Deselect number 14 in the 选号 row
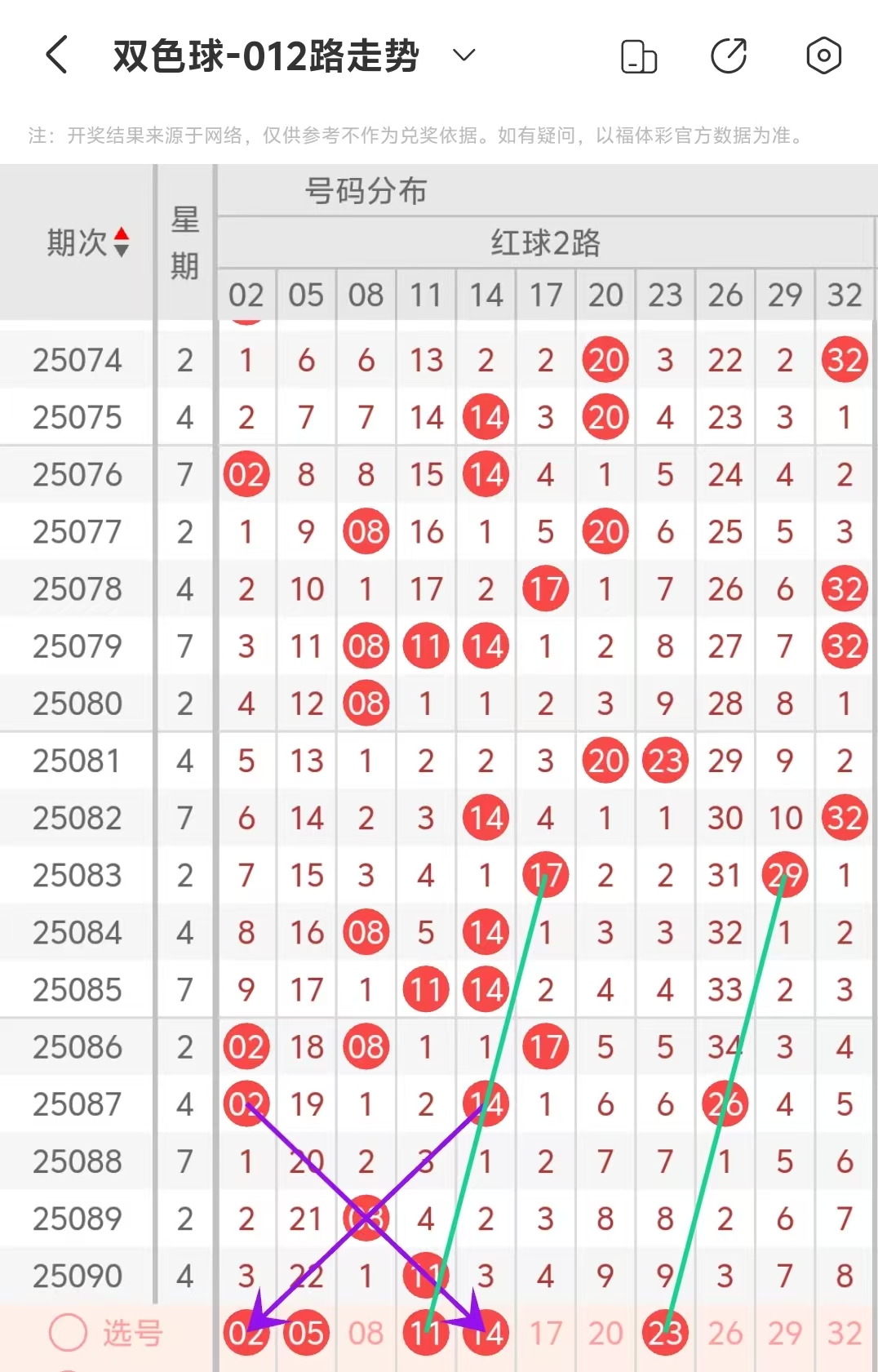The width and height of the screenshot is (878, 1372). pyautogui.click(x=486, y=1334)
